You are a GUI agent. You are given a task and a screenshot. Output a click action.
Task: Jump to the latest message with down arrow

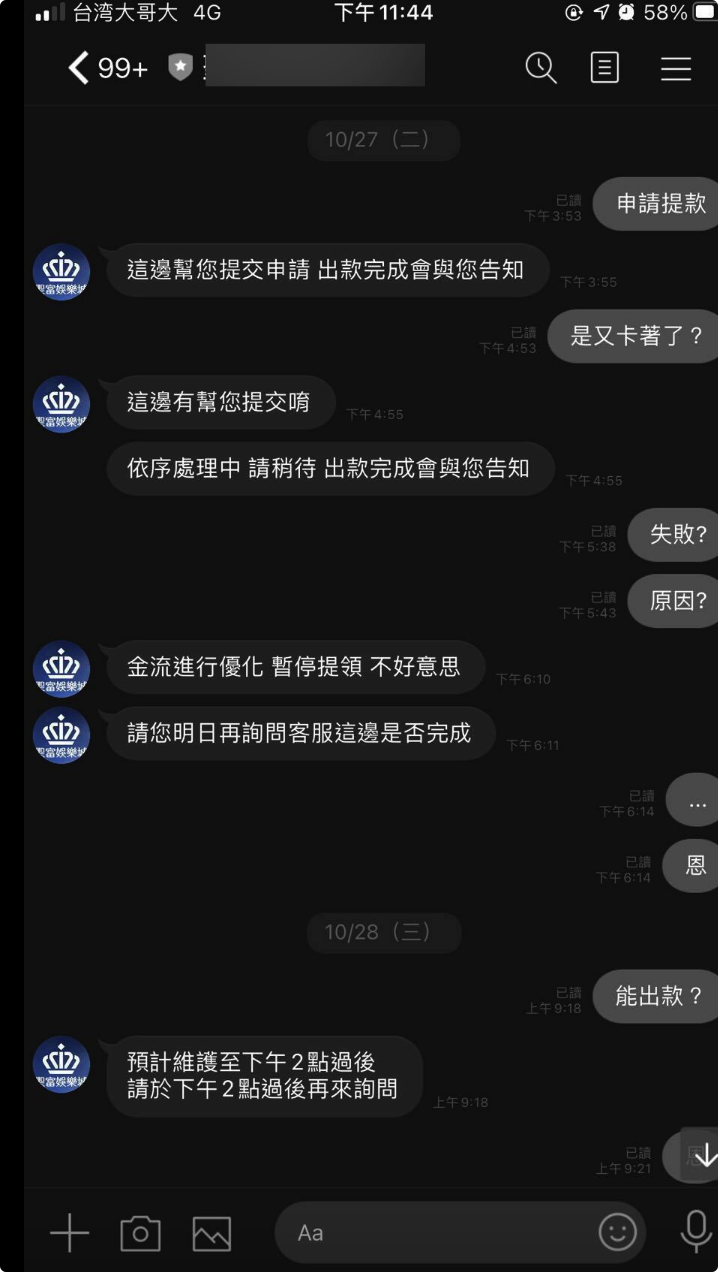pos(704,1155)
